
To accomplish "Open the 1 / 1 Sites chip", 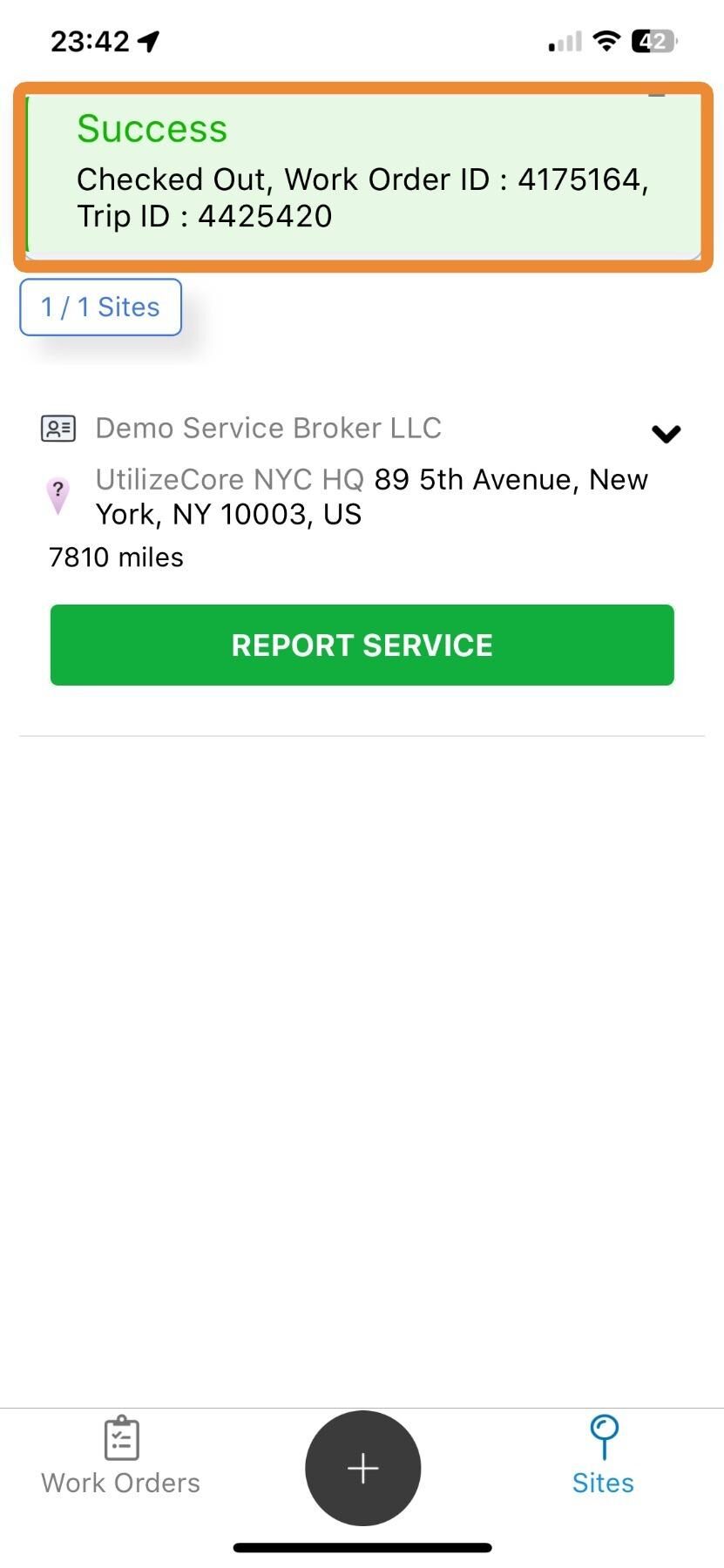I will click(100, 308).
